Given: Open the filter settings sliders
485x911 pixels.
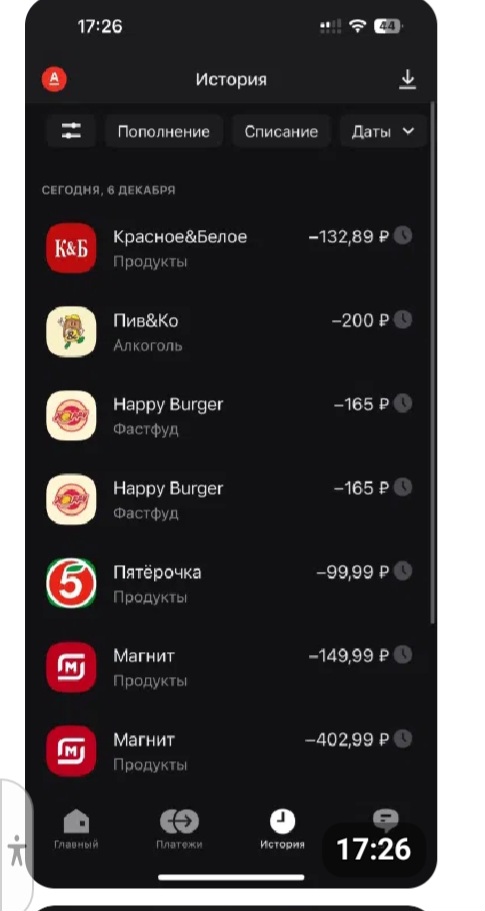Looking at the screenshot, I should (71, 131).
